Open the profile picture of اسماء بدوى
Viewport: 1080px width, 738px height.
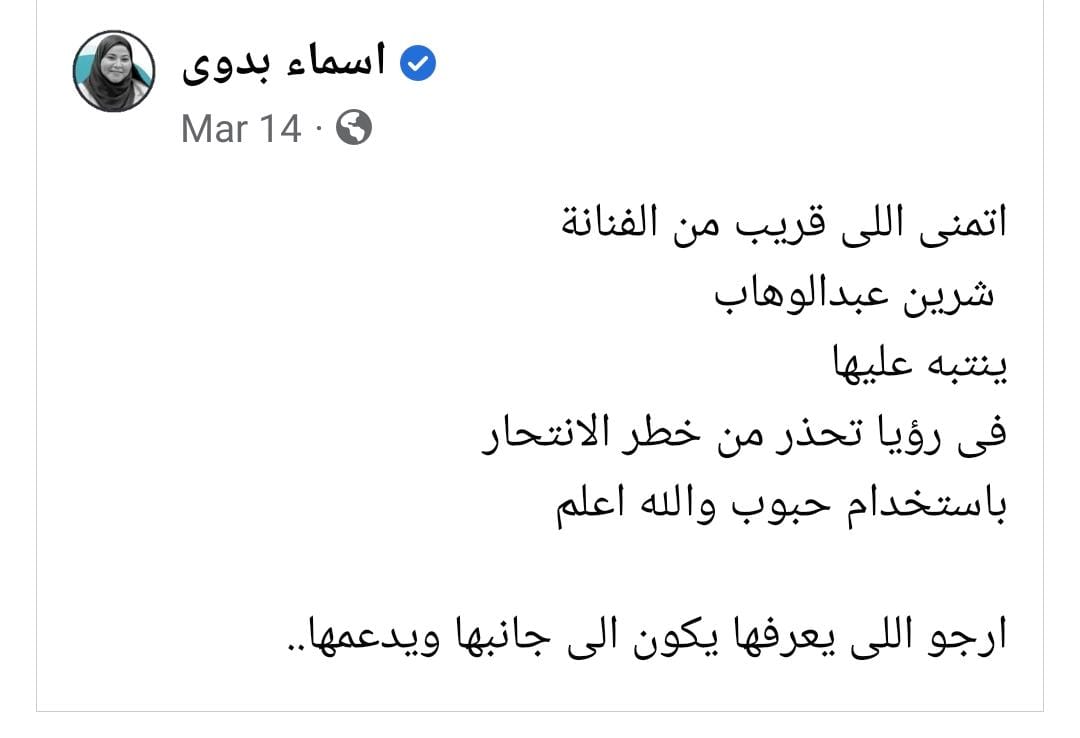click(x=114, y=71)
